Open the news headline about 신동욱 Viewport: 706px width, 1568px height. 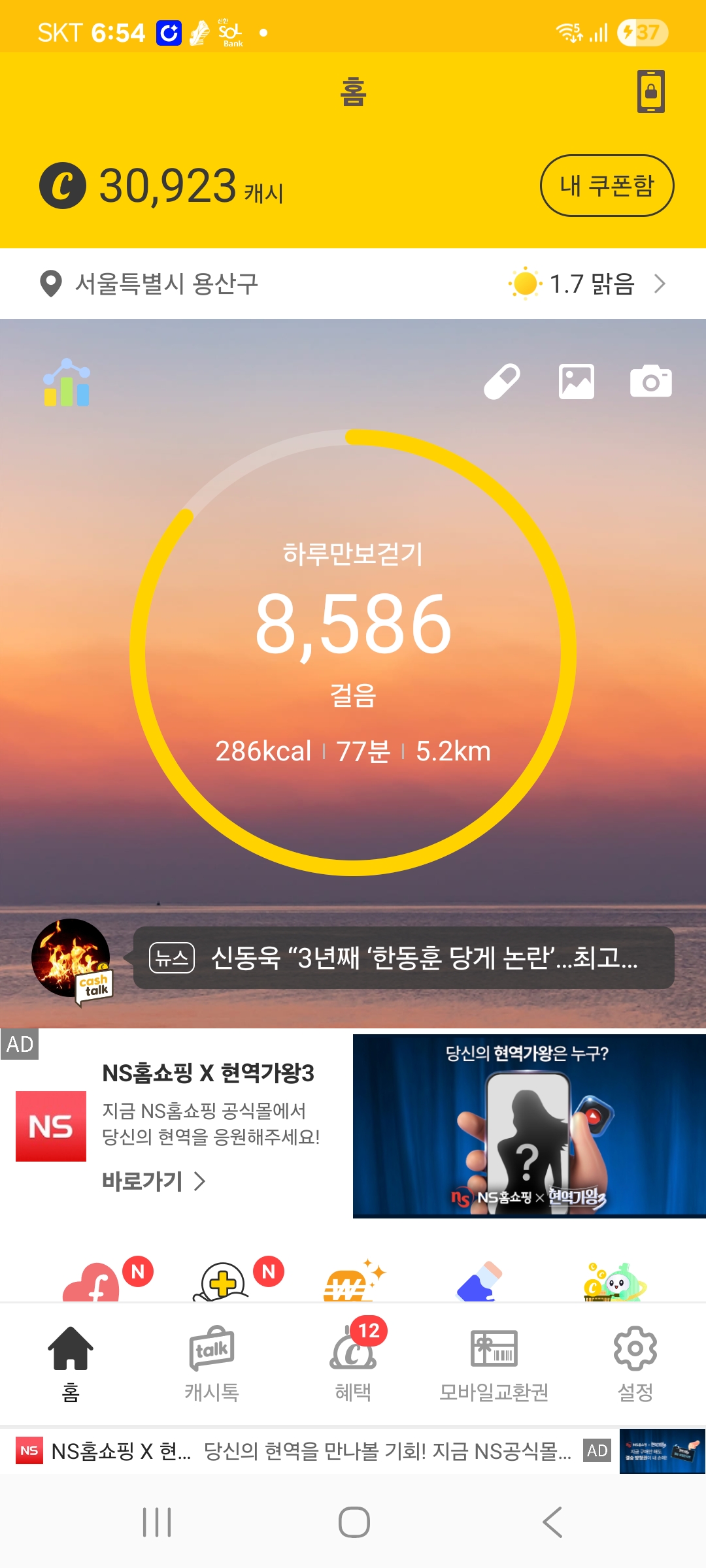click(404, 958)
